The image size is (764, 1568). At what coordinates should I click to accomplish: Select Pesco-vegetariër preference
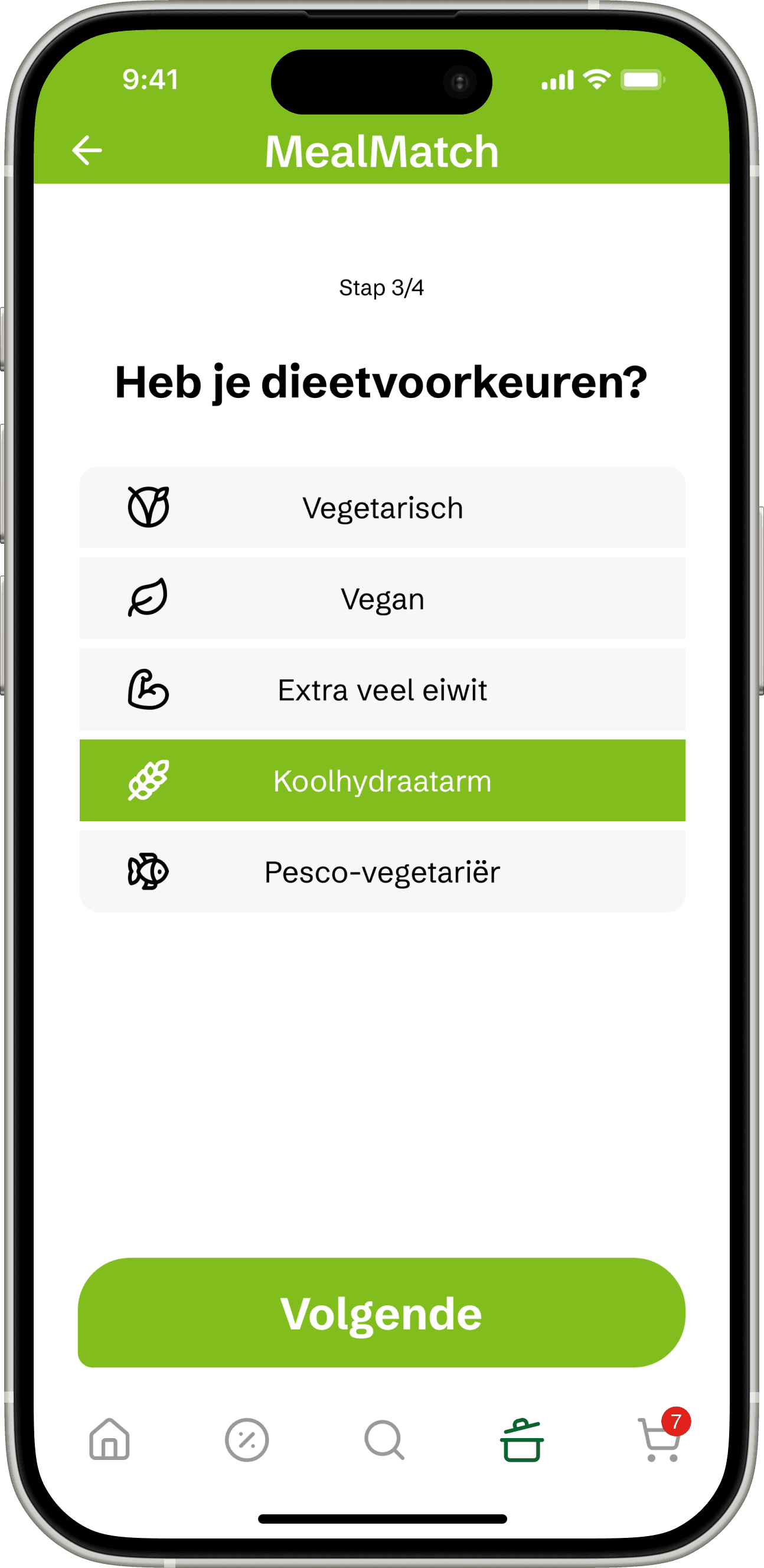click(x=381, y=871)
